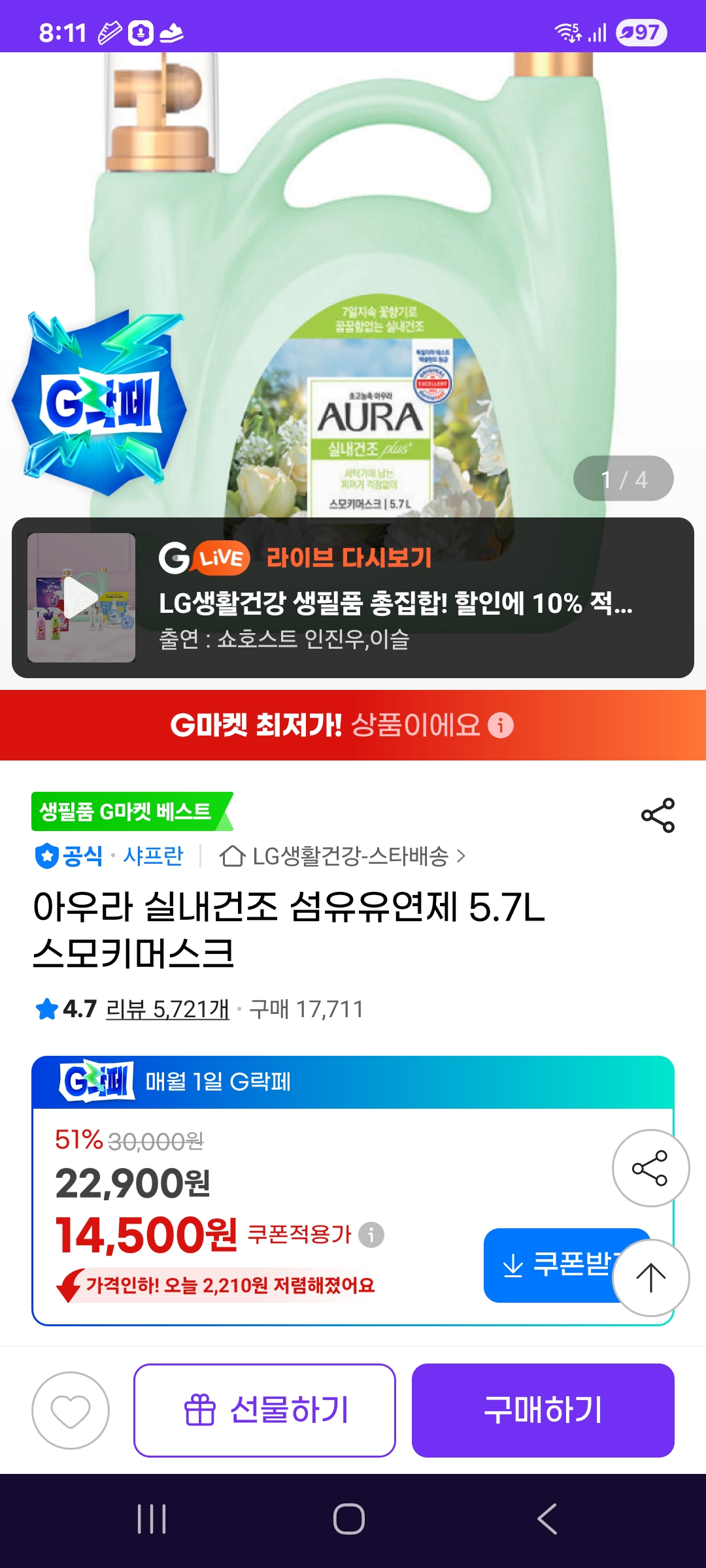Share product via icon beside 베스트 badge
Screen dimensions: 706x1568
658,815
